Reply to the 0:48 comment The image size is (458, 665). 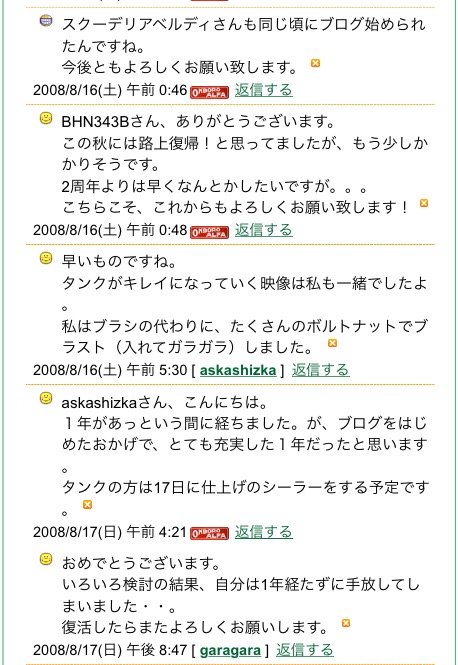264,230
